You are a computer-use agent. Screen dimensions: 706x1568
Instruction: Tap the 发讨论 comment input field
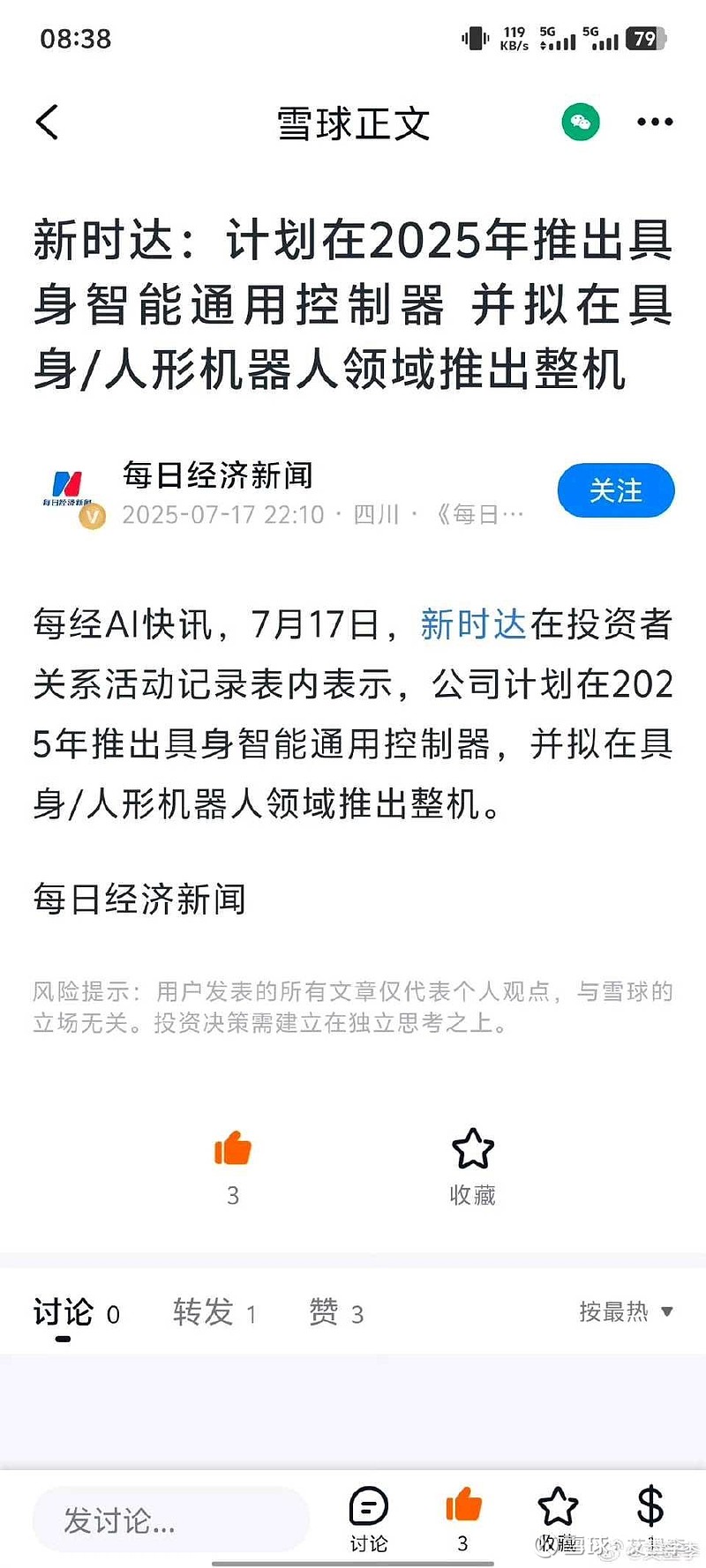coord(171,1520)
